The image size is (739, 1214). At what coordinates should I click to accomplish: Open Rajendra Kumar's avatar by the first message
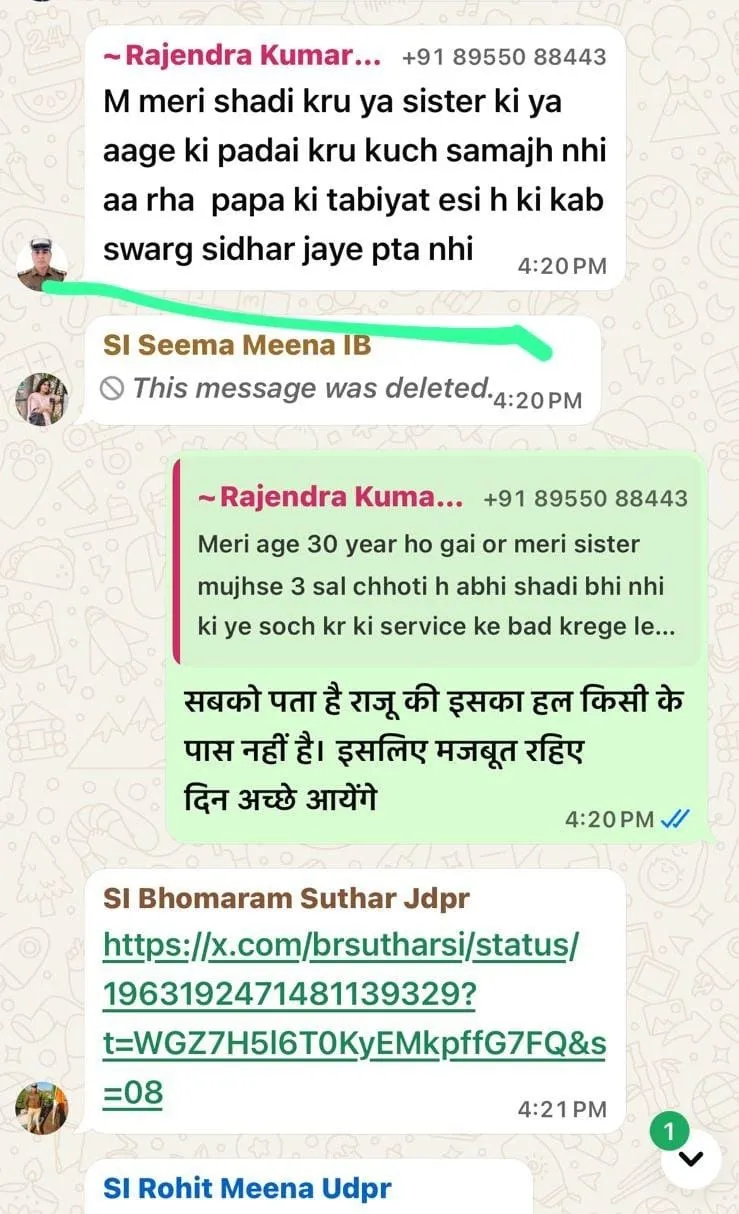pos(42,264)
